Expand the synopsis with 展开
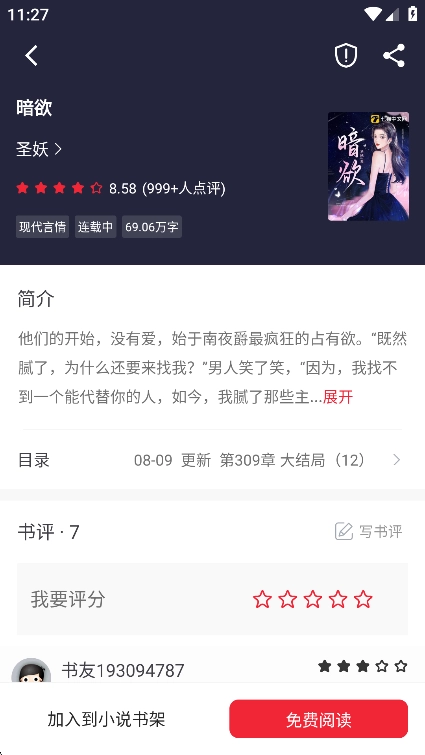425x755 pixels. [338, 397]
